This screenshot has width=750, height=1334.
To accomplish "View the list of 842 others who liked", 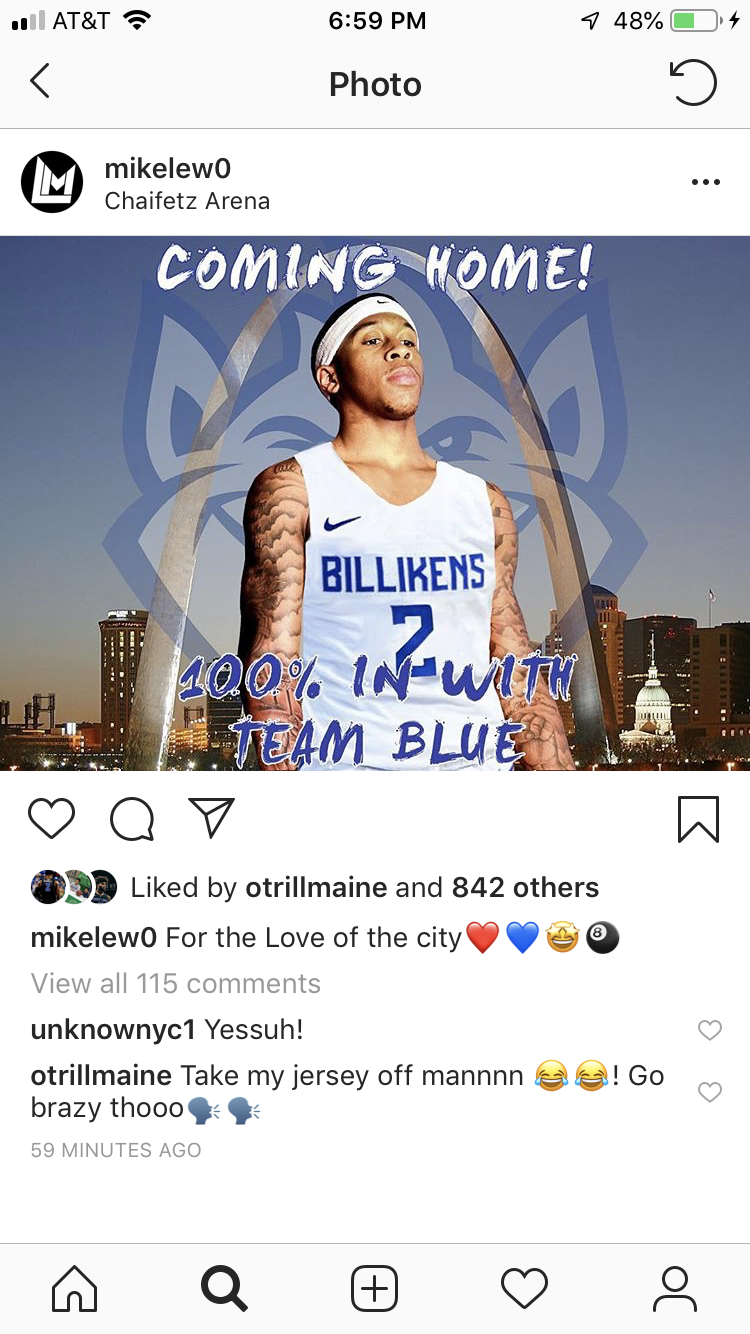I will [x=525, y=887].
